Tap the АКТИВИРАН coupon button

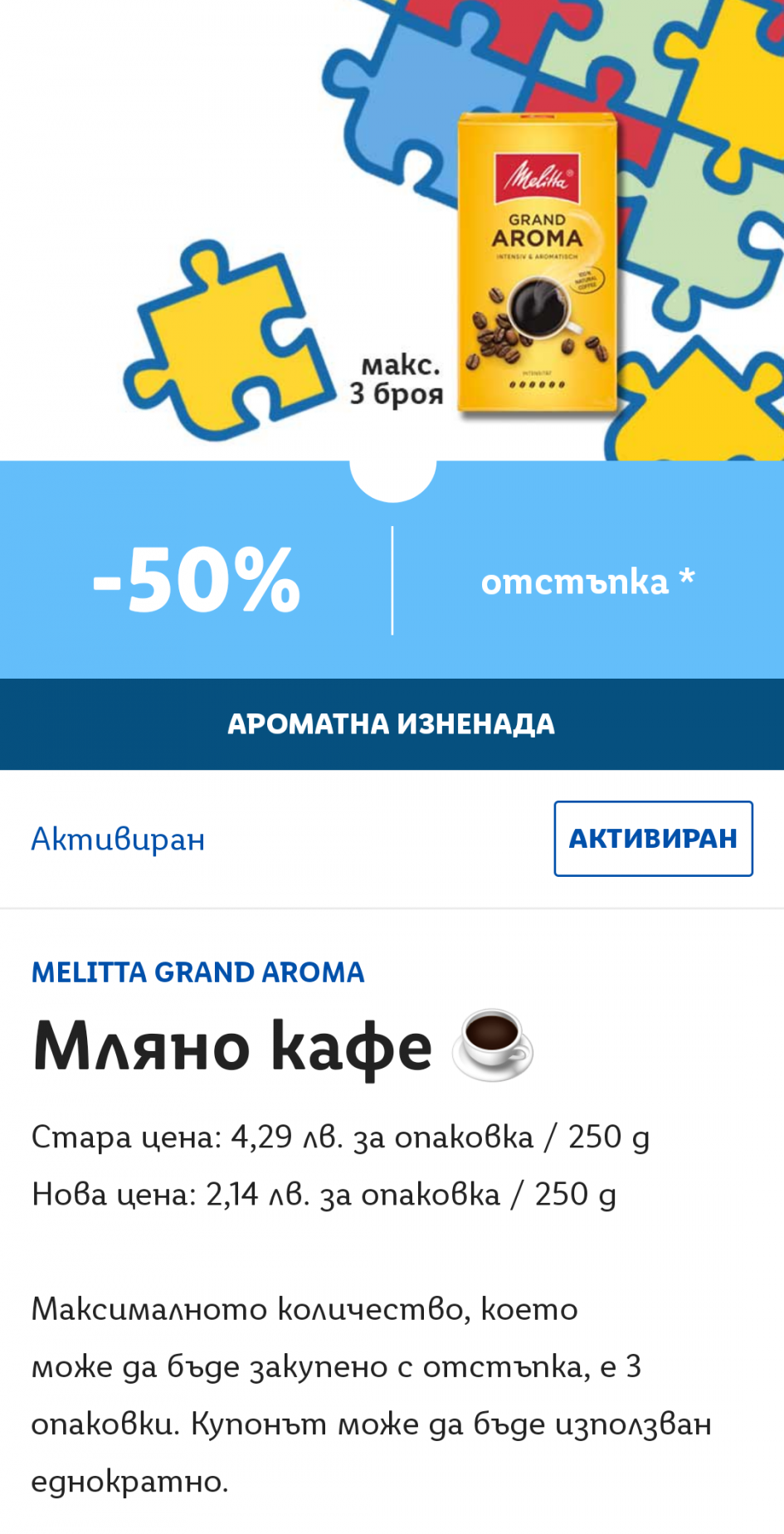point(653,838)
